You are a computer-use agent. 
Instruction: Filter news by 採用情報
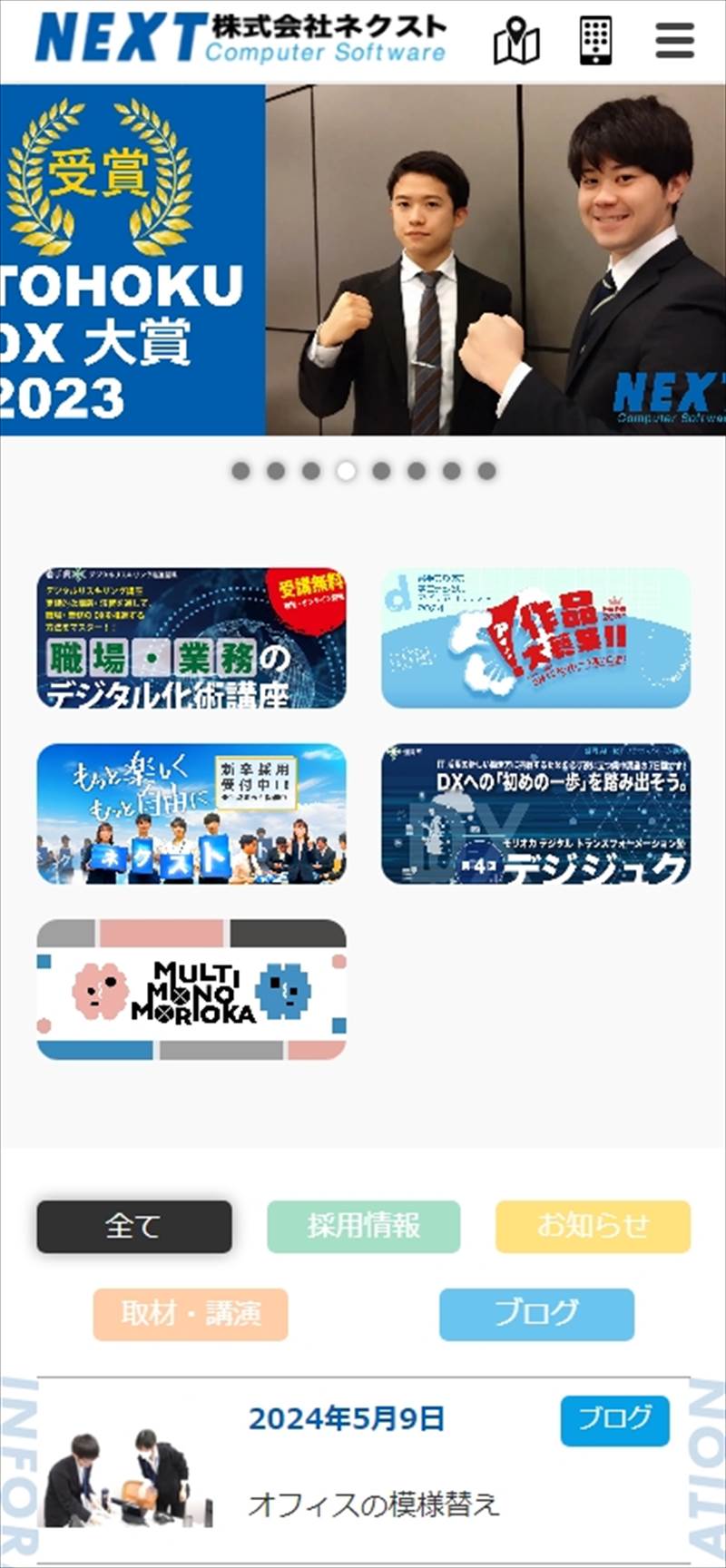coord(363,1227)
